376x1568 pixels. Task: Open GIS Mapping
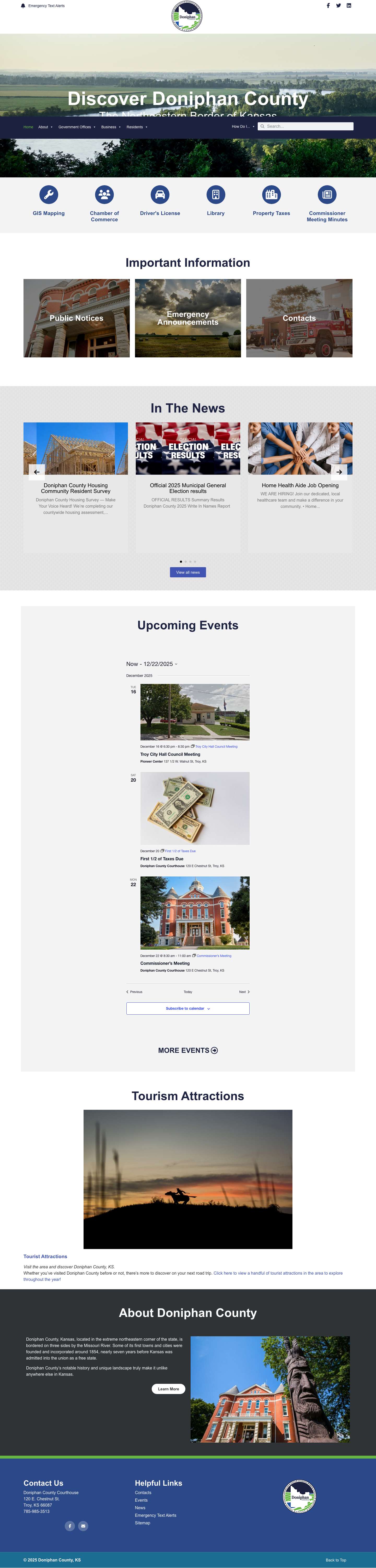click(49, 201)
